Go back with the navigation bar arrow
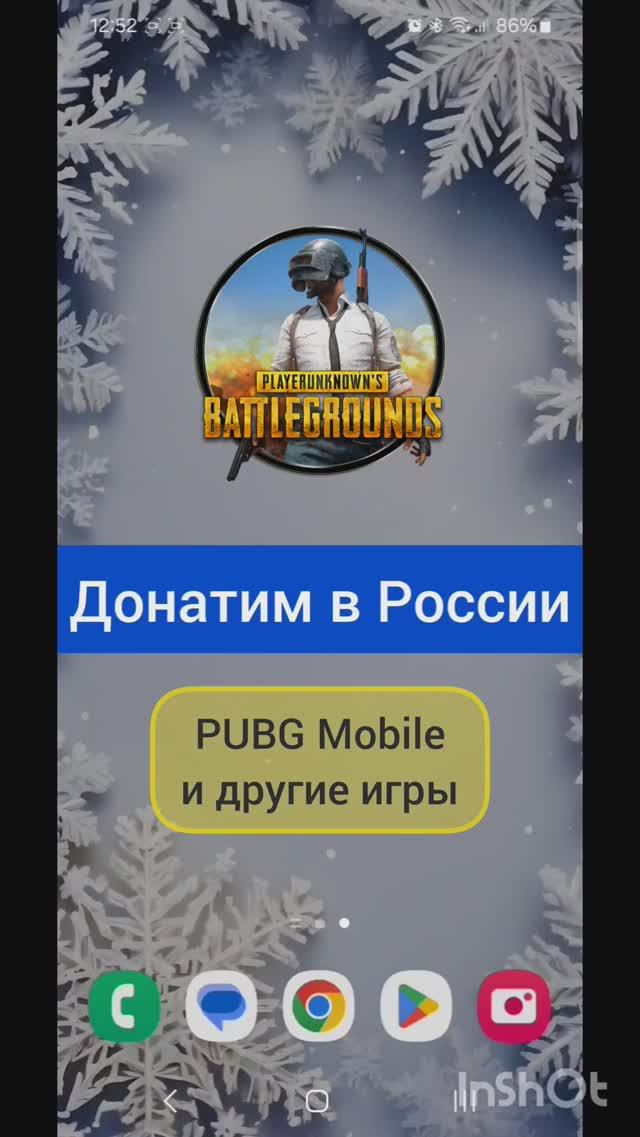The width and height of the screenshot is (640, 1137). point(170,1101)
